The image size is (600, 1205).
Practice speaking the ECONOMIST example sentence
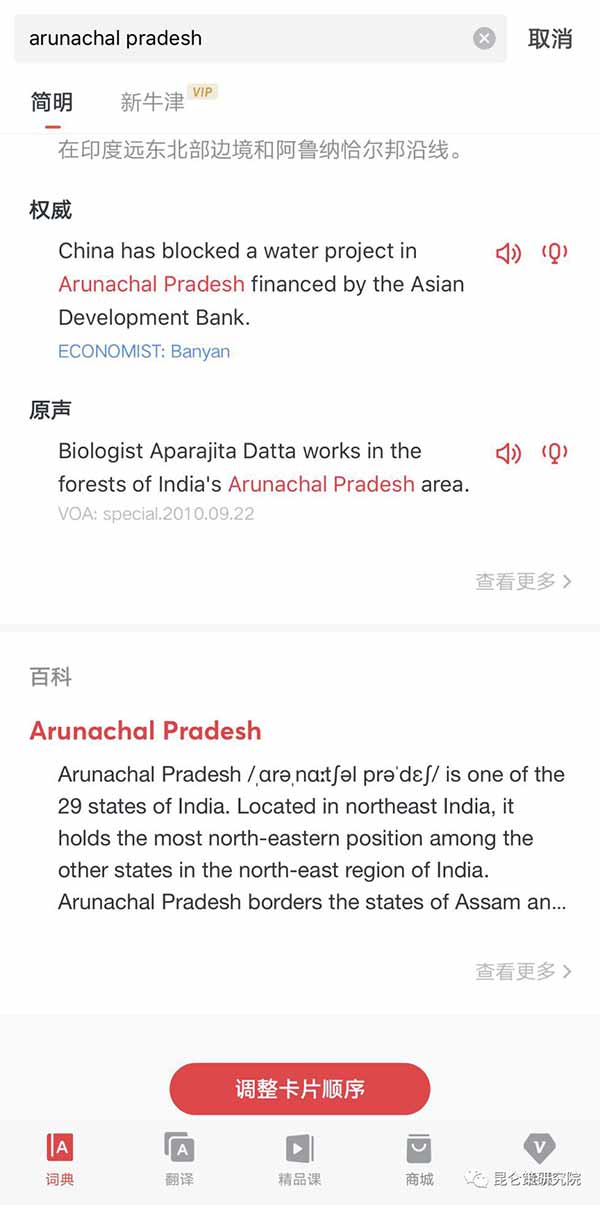pos(555,253)
